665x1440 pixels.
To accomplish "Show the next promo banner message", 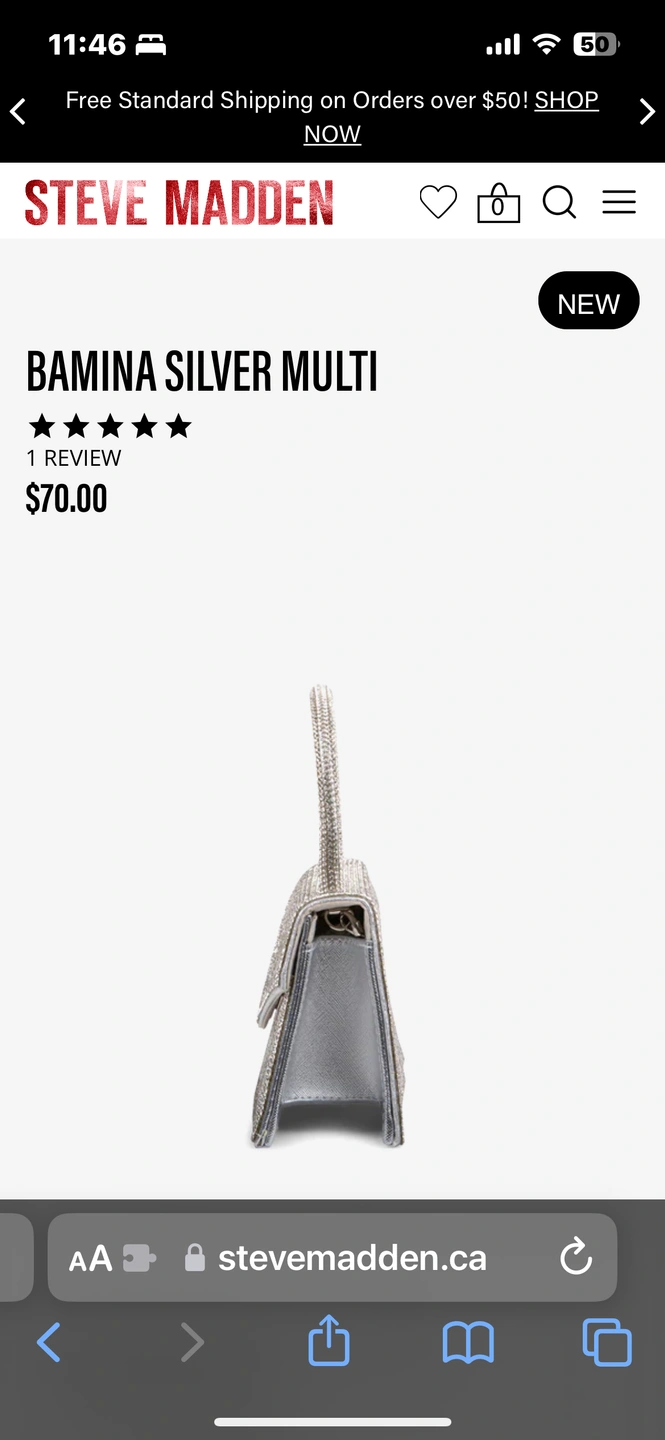I will 646,112.
